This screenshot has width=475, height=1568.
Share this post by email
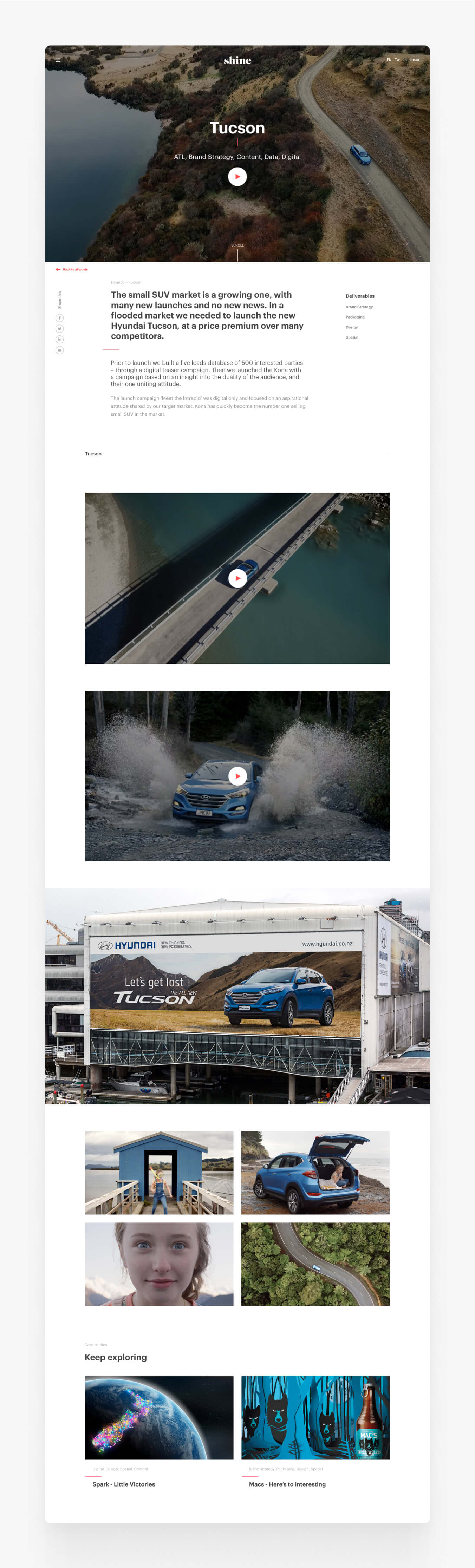tap(60, 350)
